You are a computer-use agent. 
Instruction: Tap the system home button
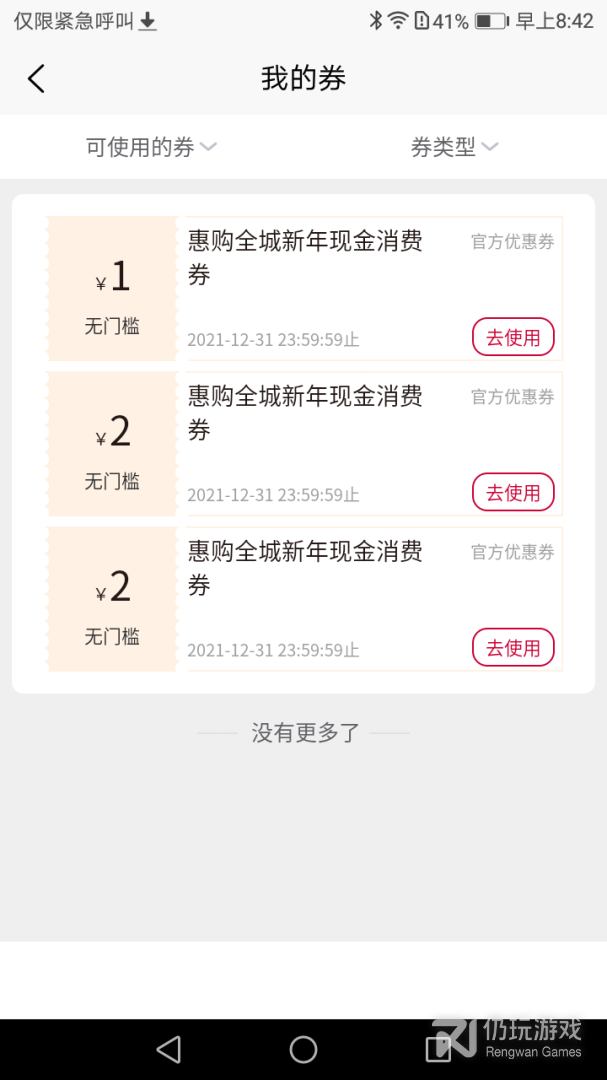(x=303, y=1049)
